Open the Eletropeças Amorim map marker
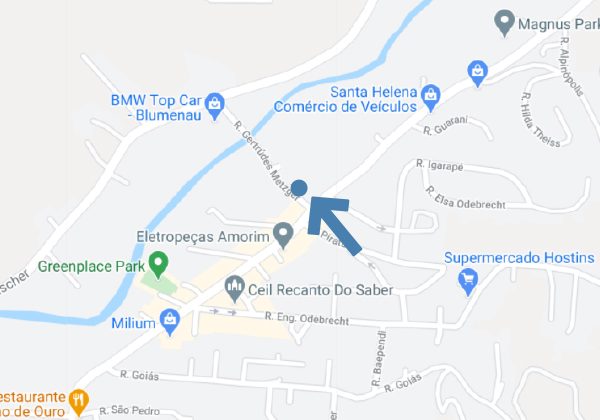Screen dimensions: 600x420 [x=284, y=236]
